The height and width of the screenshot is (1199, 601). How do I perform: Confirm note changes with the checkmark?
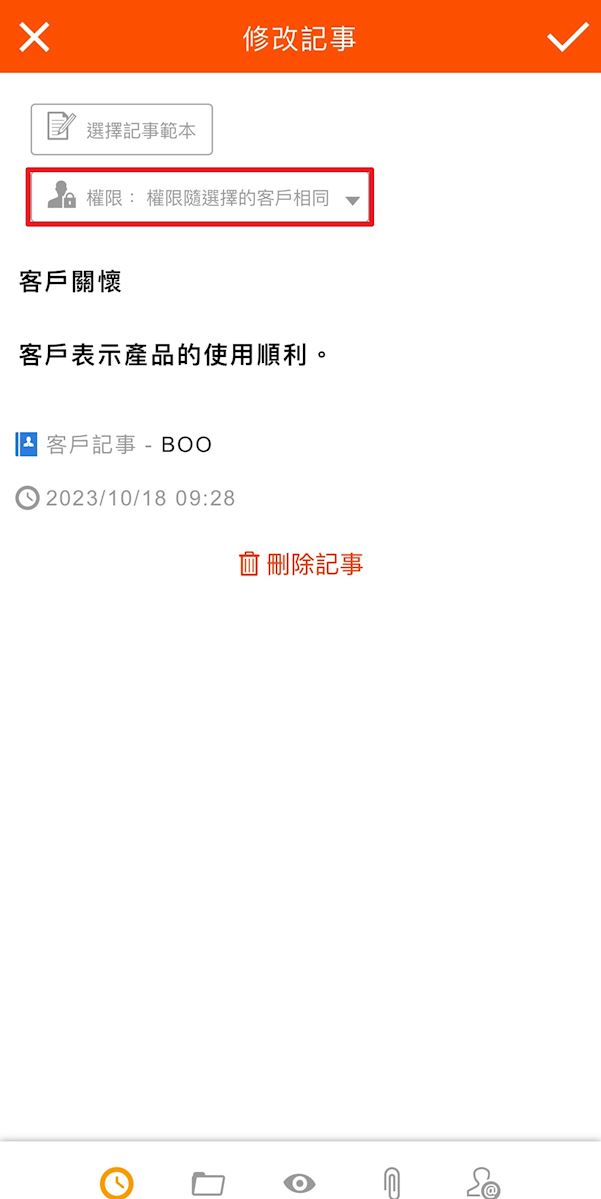[x=567, y=37]
